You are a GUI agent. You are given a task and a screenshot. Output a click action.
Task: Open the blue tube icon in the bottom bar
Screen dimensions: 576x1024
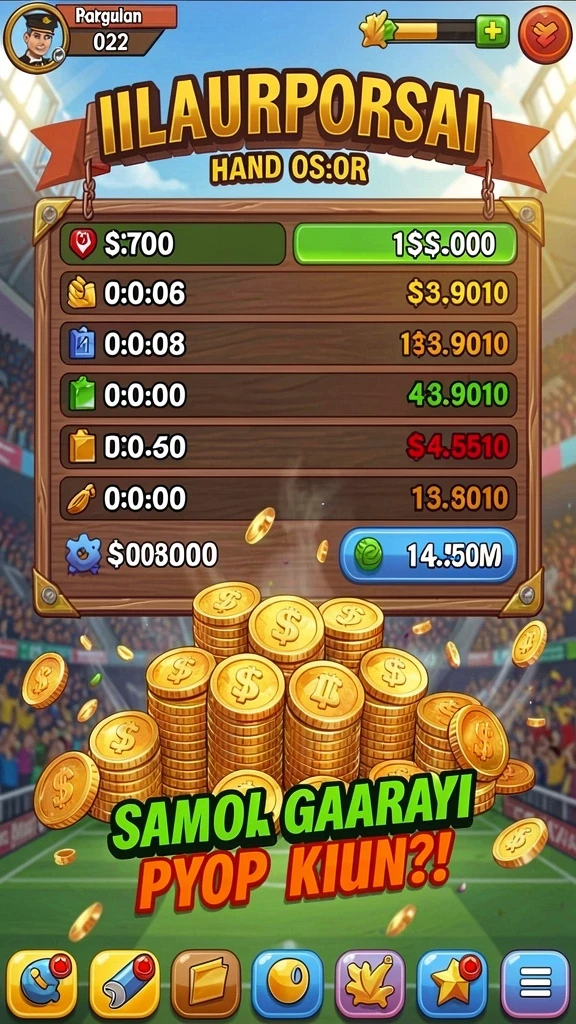click(124, 984)
